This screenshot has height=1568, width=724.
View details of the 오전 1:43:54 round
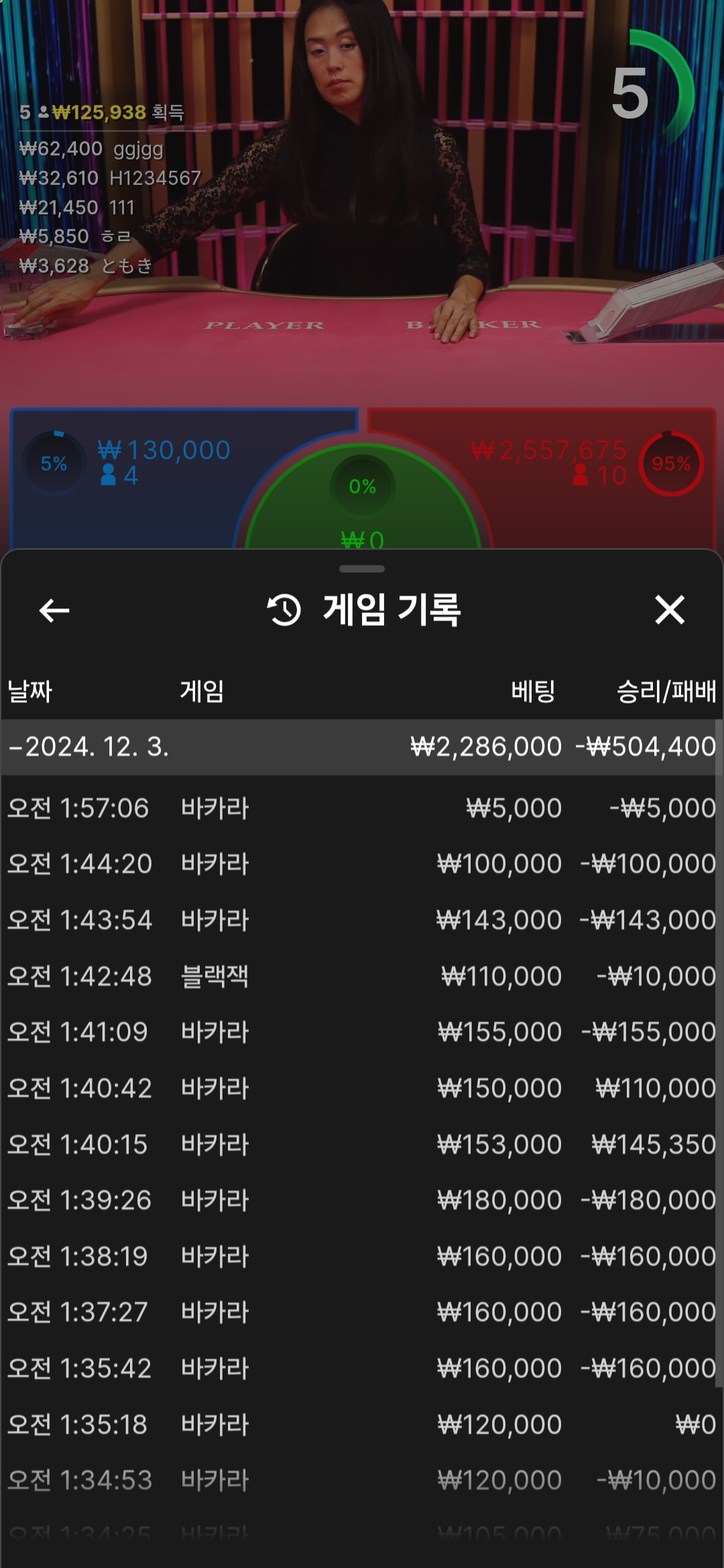click(362, 920)
